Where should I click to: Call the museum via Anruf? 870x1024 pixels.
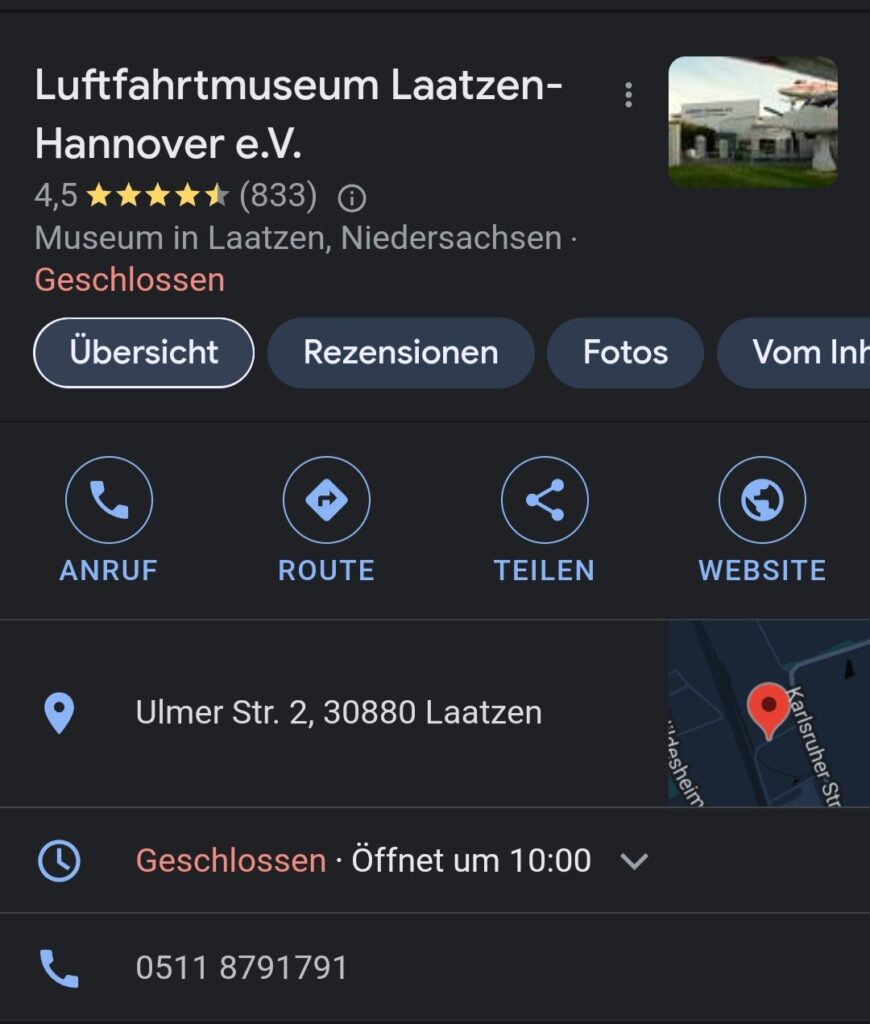(x=109, y=520)
